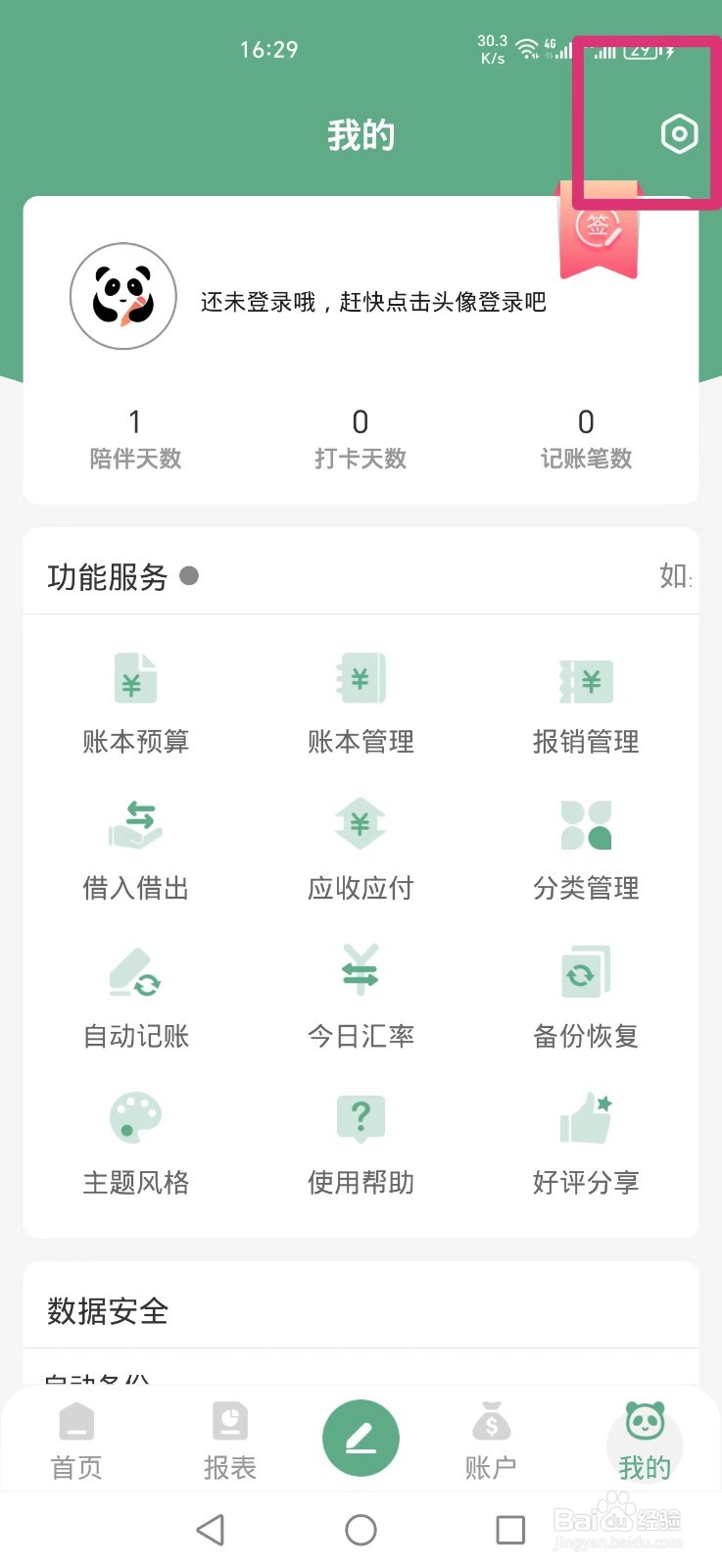Open 报销管理

pyautogui.click(x=586, y=703)
